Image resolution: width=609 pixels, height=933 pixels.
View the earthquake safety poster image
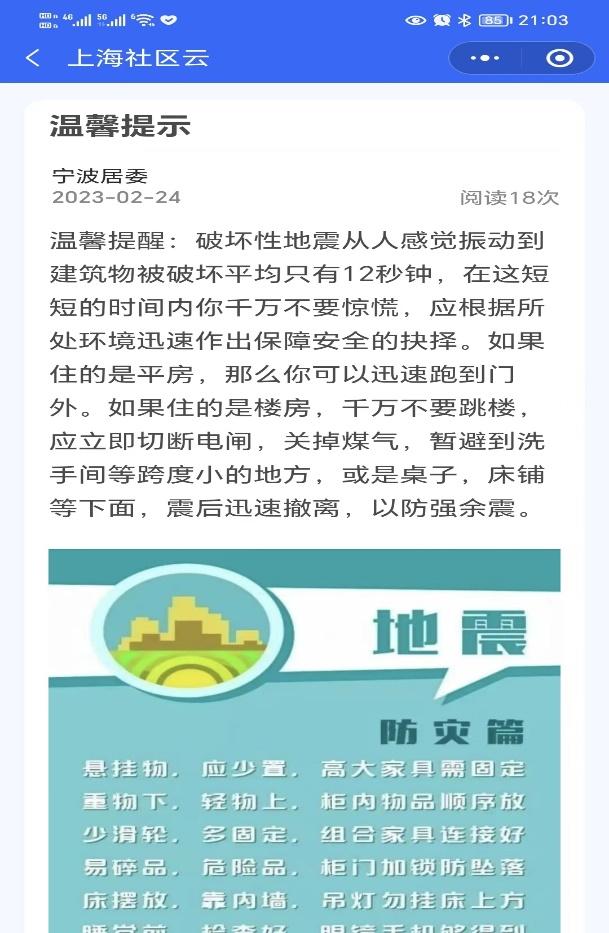pyautogui.click(x=304, y=740)
